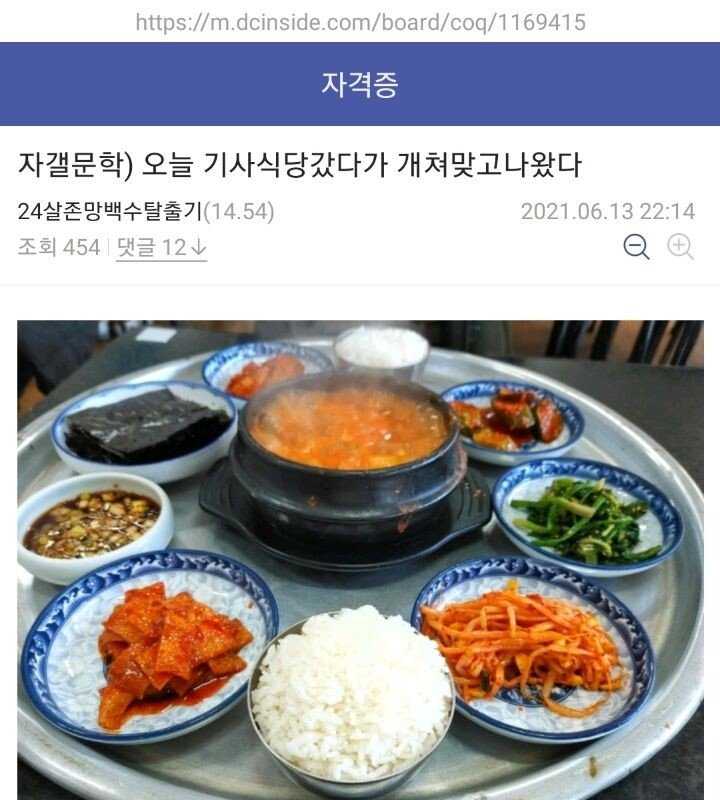Viewport: 720px width, 800px height.
Task: Open the 자격증 gallery header
Action: [359, 84]
